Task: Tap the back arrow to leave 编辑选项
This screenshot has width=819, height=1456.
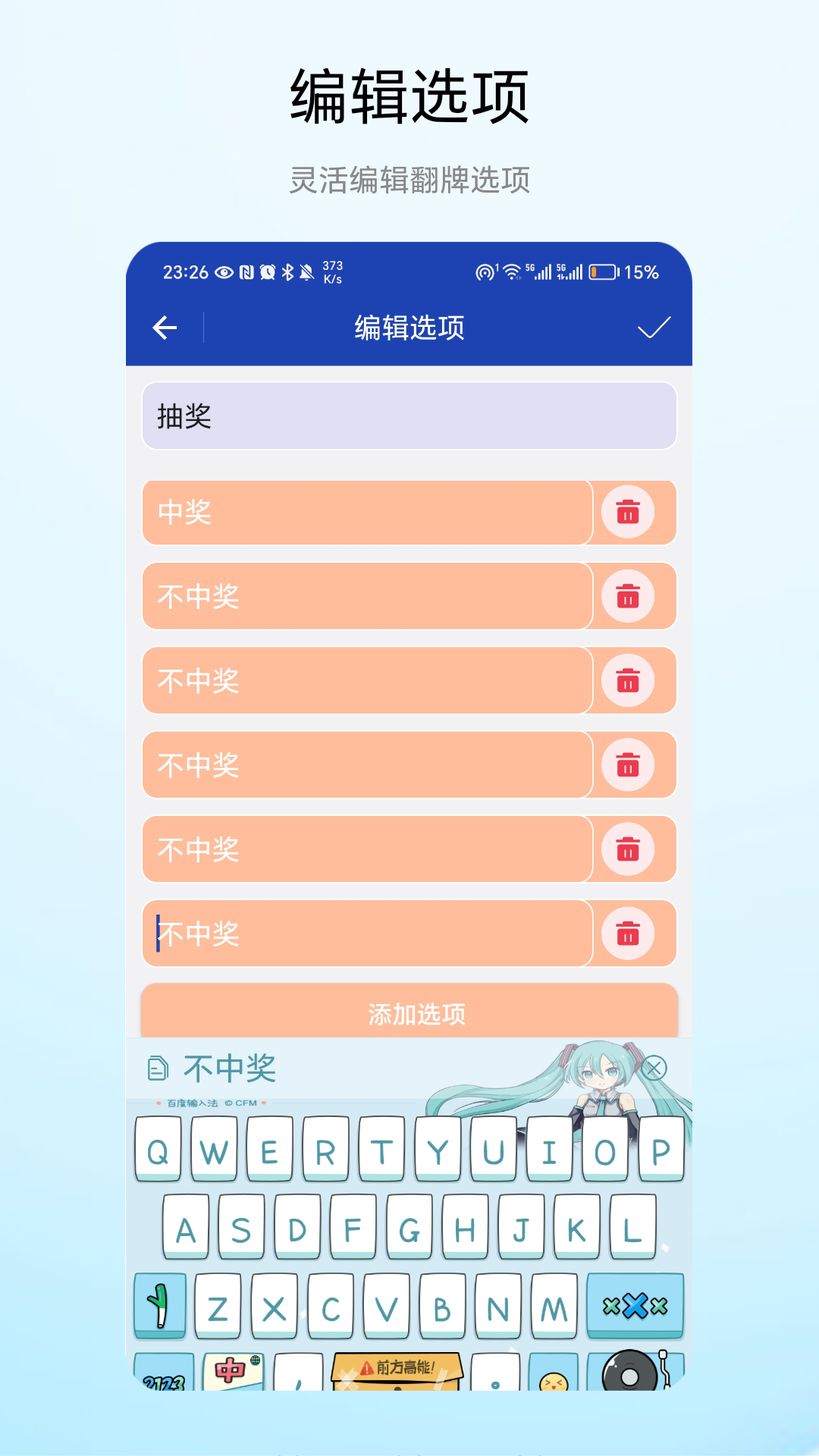Action: [x=162, y=328]
